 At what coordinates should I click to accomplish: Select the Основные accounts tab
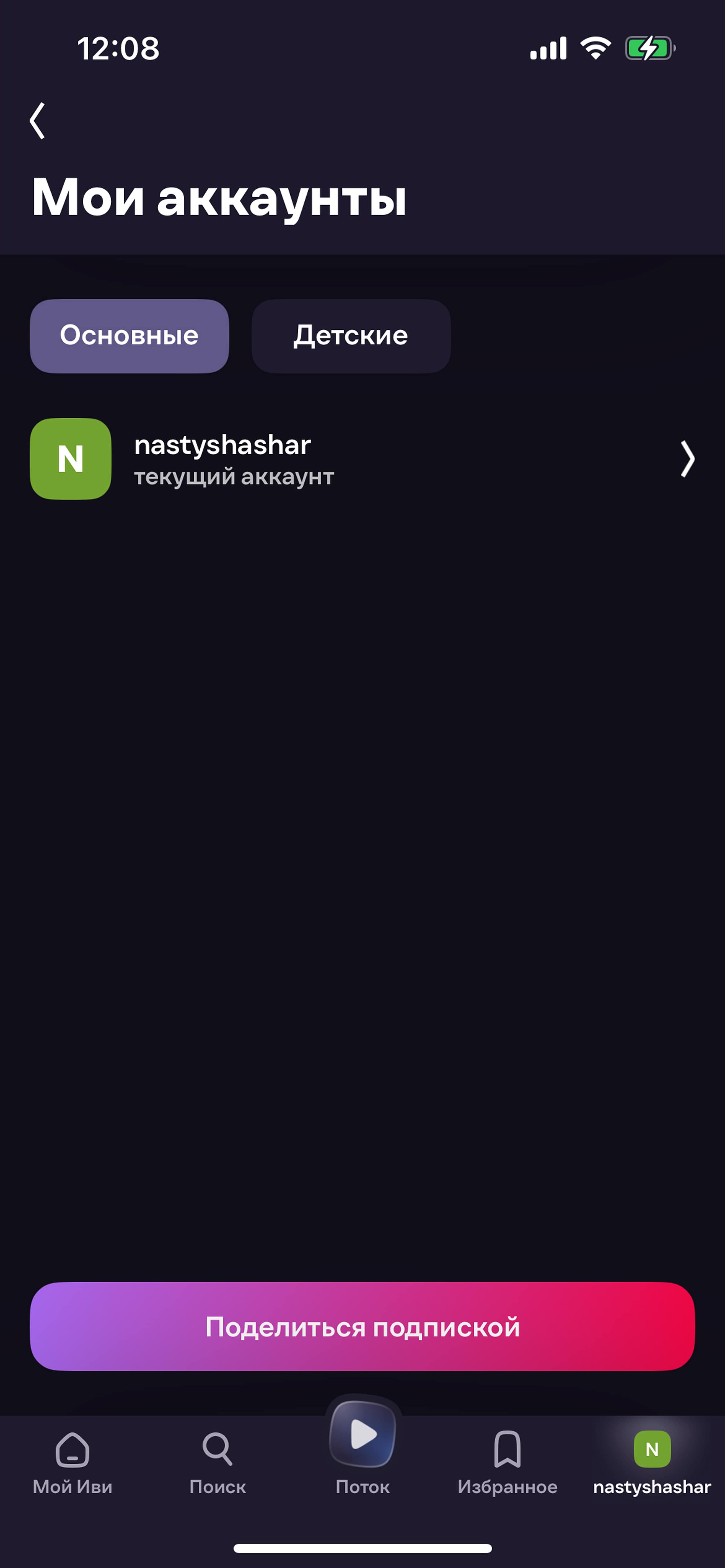pyautogui.click(x=129, y=335)
